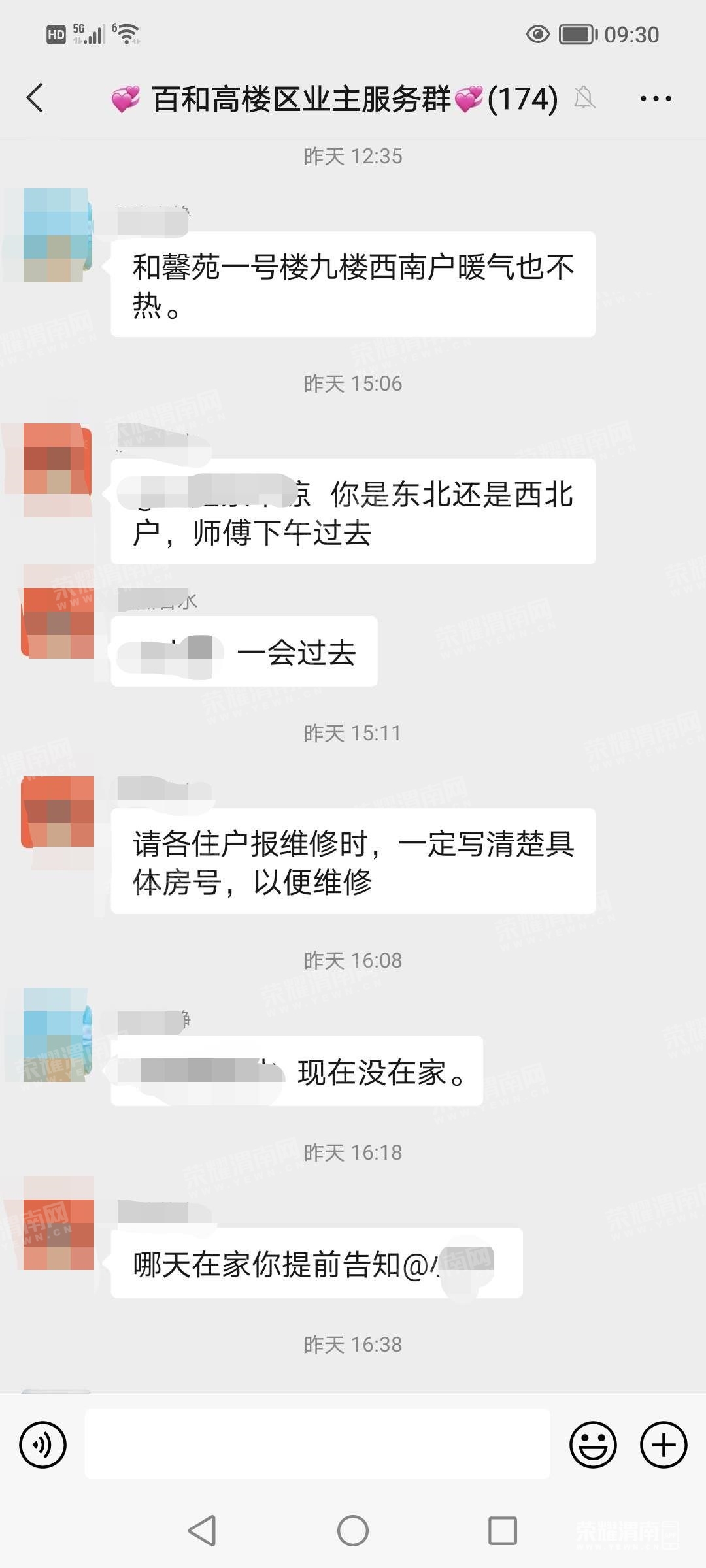Switch to voice message input
This screenshot has width=706, height=1568.
[x=42, y=1445]
